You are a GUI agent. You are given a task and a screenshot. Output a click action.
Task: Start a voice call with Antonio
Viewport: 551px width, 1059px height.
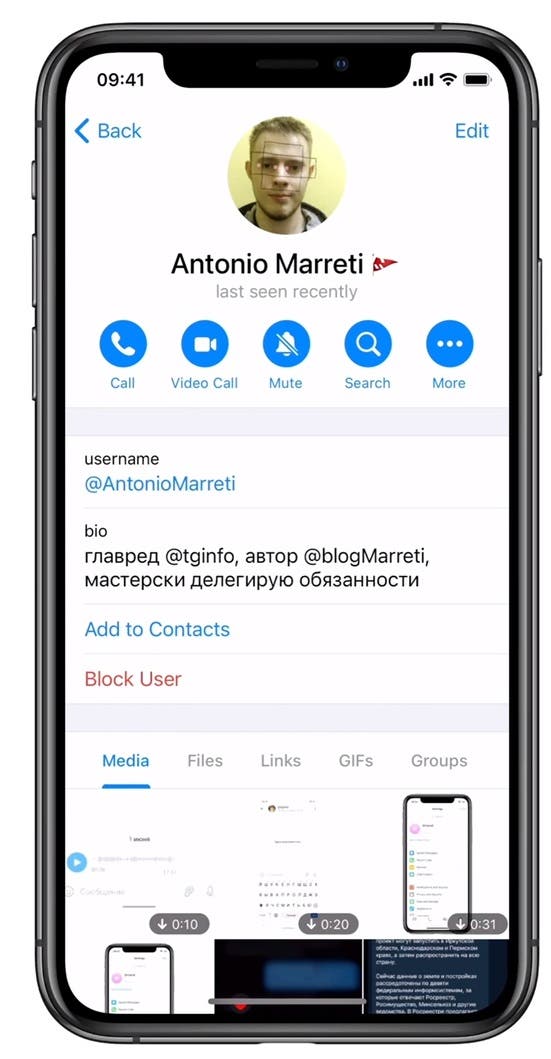click(123, 343)
